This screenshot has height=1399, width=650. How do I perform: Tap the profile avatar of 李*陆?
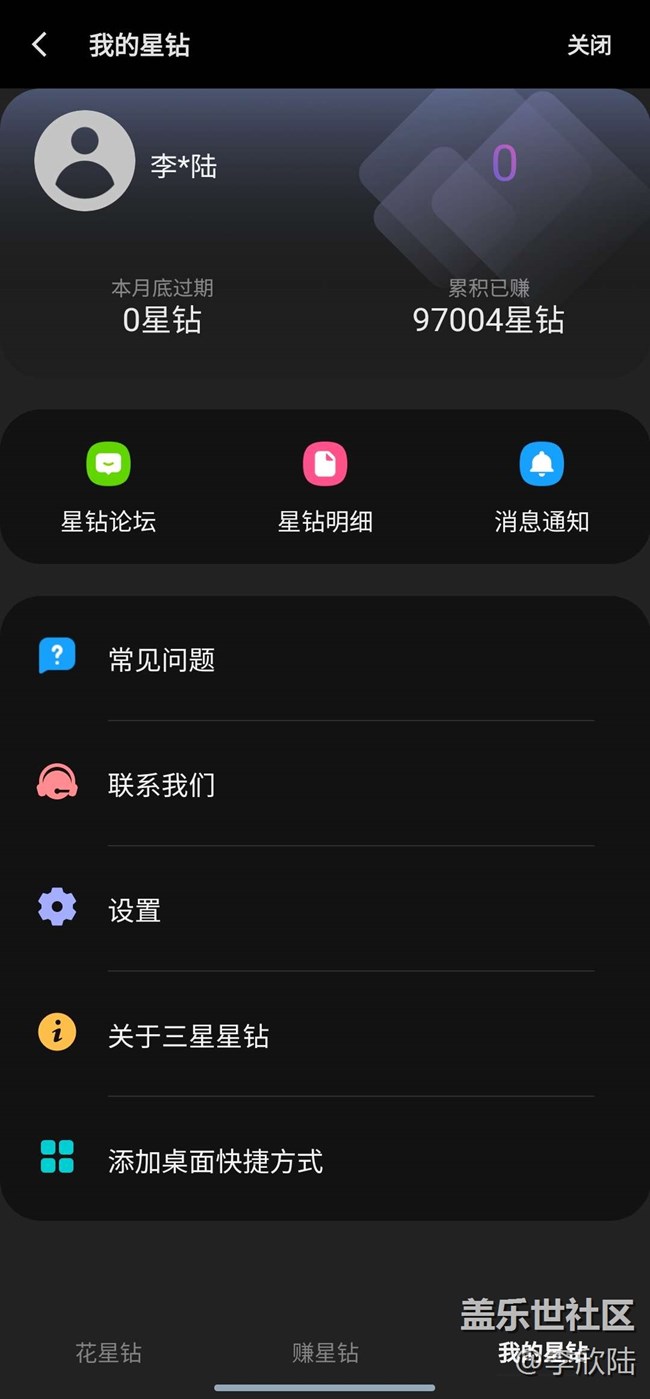pos(85,161)
